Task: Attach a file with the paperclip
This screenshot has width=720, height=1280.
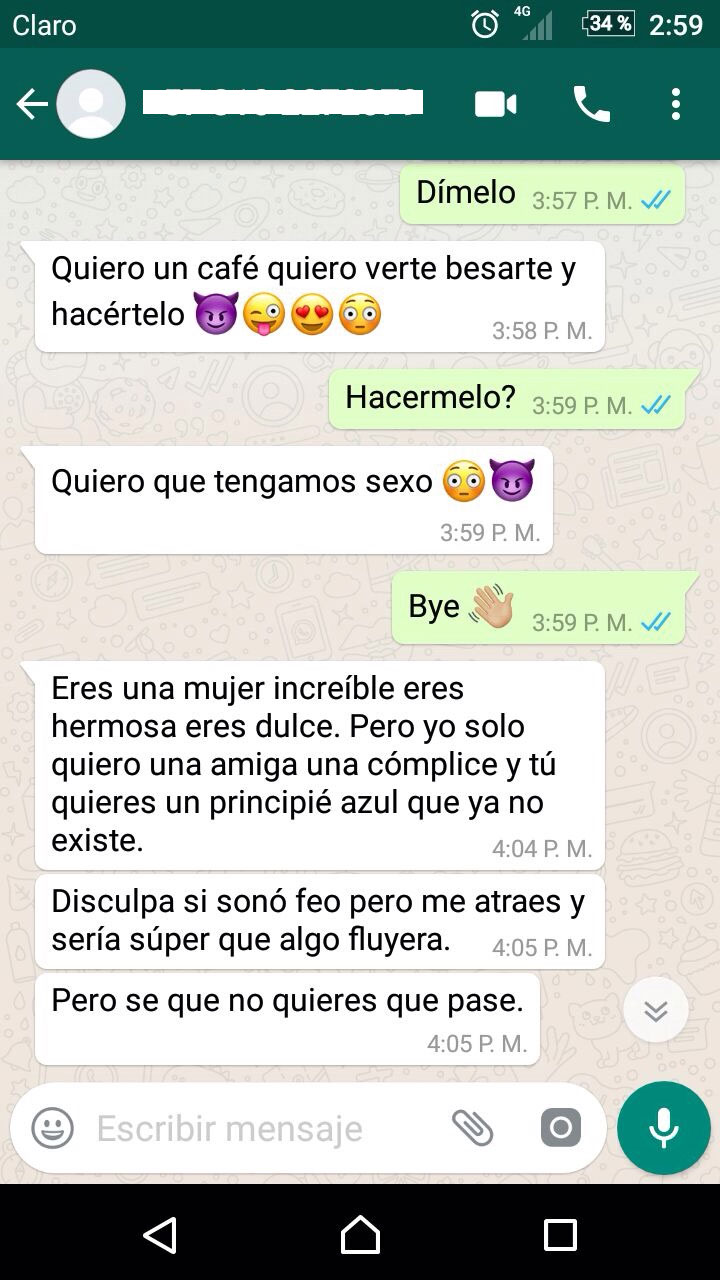Action: pyautogui.click(x=472, y=1129)
